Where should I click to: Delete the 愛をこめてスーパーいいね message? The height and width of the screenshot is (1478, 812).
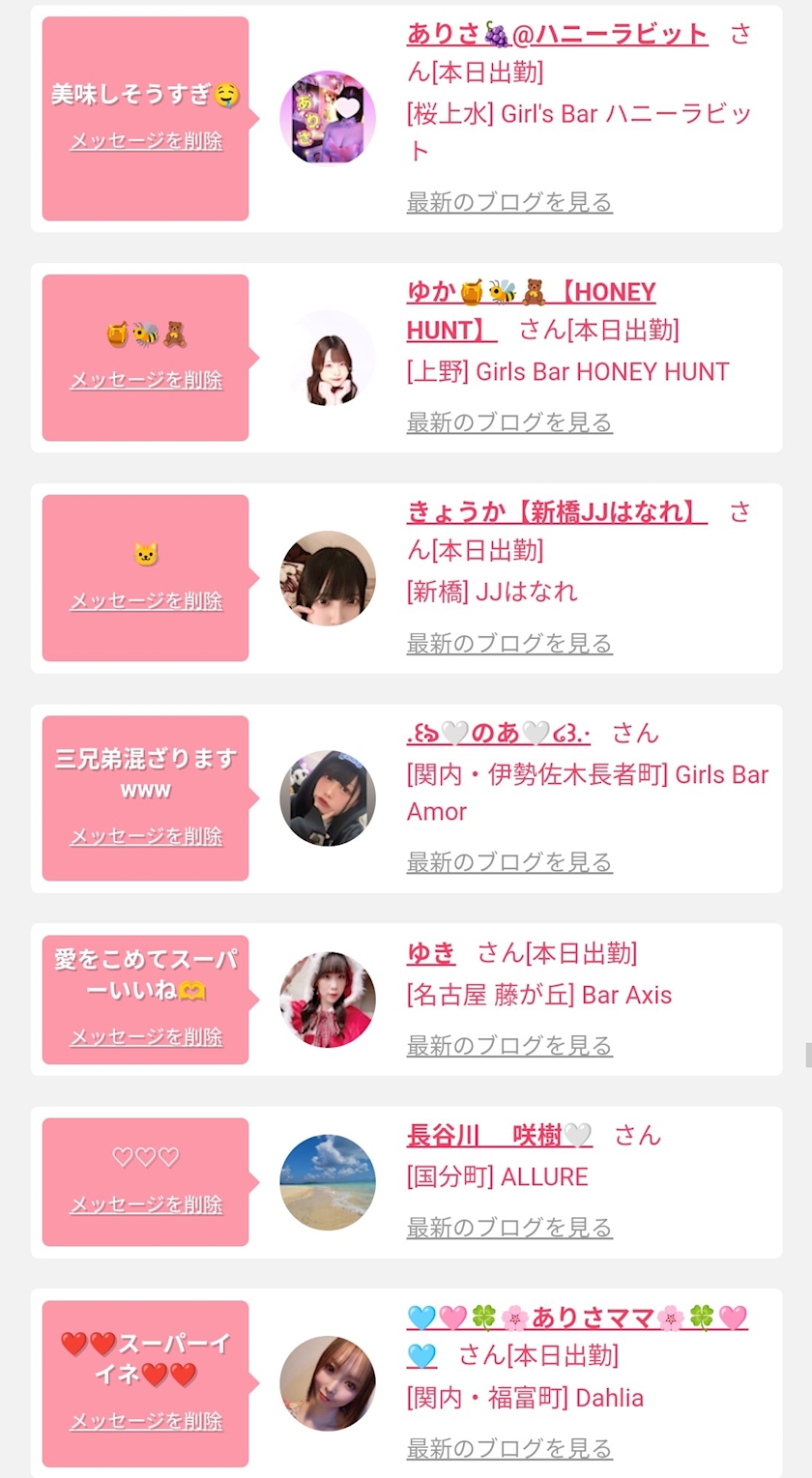pos(146,1037)
